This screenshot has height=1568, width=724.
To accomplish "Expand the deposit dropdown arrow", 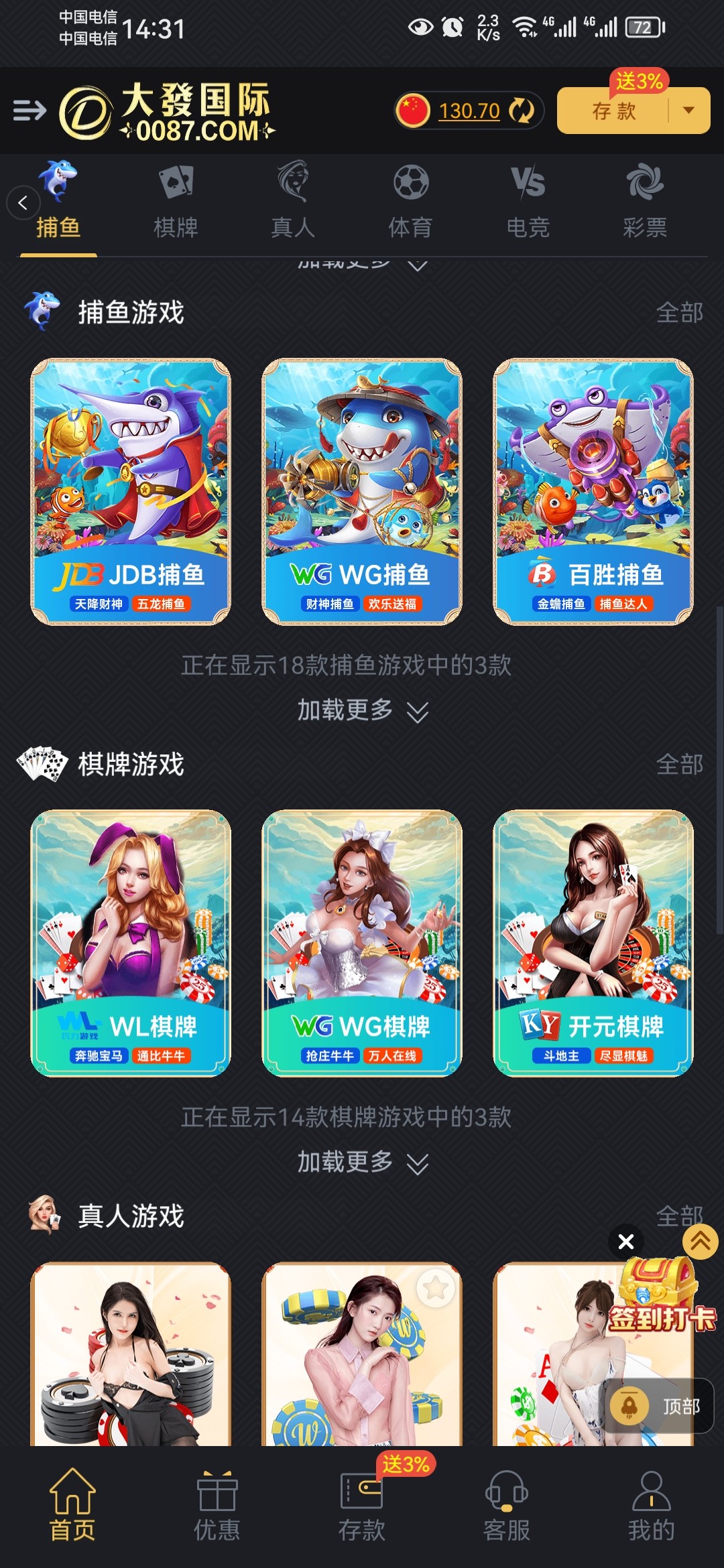I will click(x=688, y=111).
